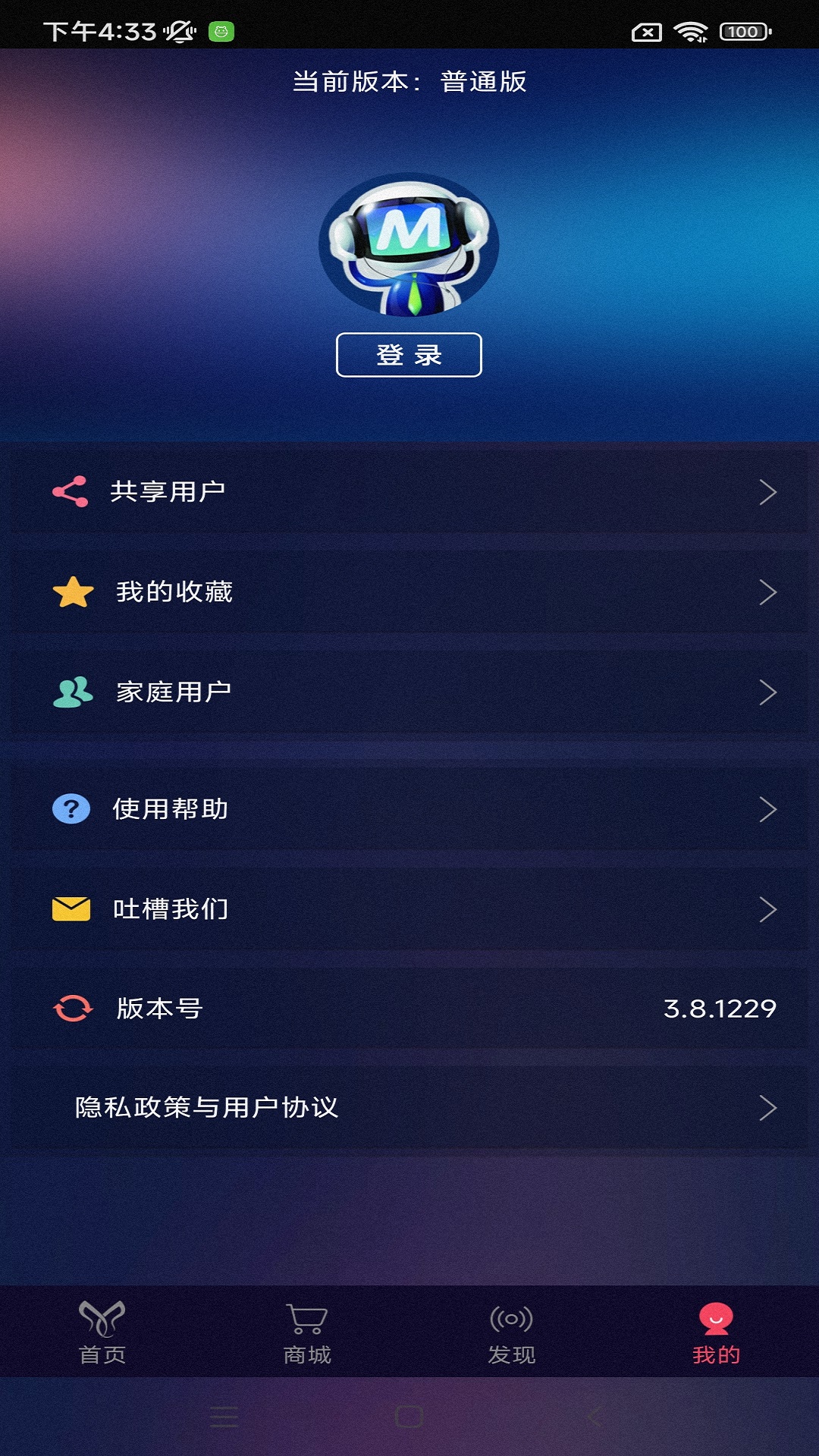Select the share icon beside 共享用户

(71, 492)
